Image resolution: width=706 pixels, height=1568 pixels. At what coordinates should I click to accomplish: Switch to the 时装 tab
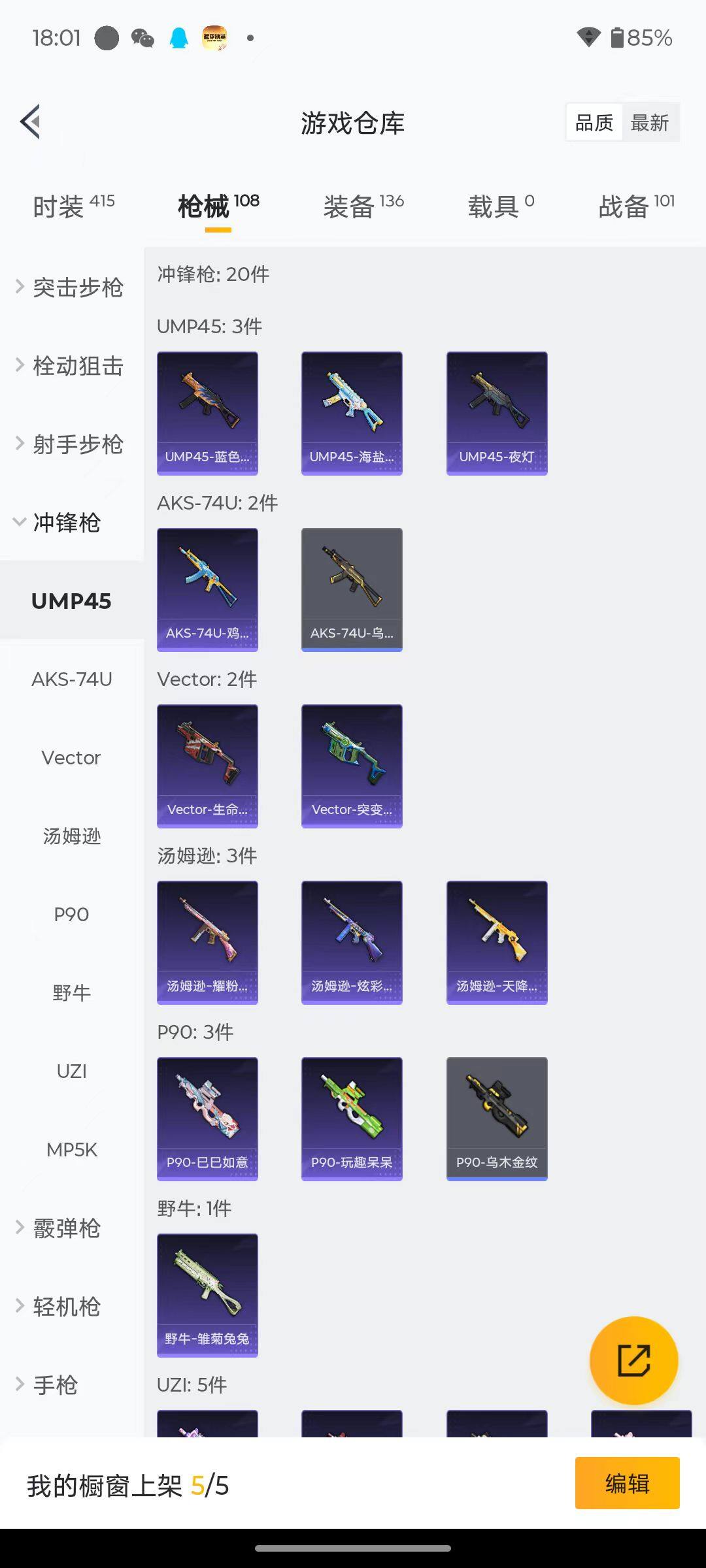point(73,207)
